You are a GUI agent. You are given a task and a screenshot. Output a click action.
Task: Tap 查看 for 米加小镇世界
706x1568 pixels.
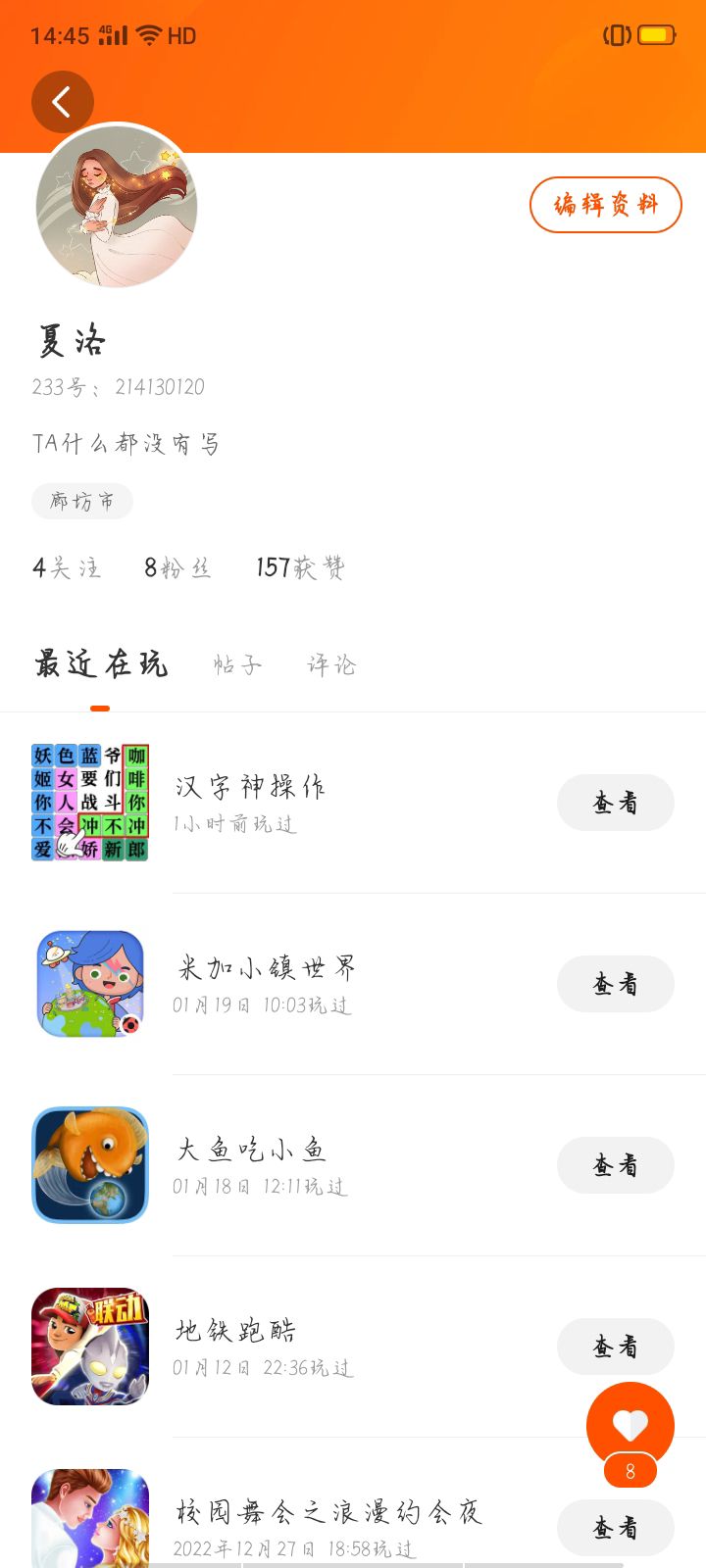point(615,984)
